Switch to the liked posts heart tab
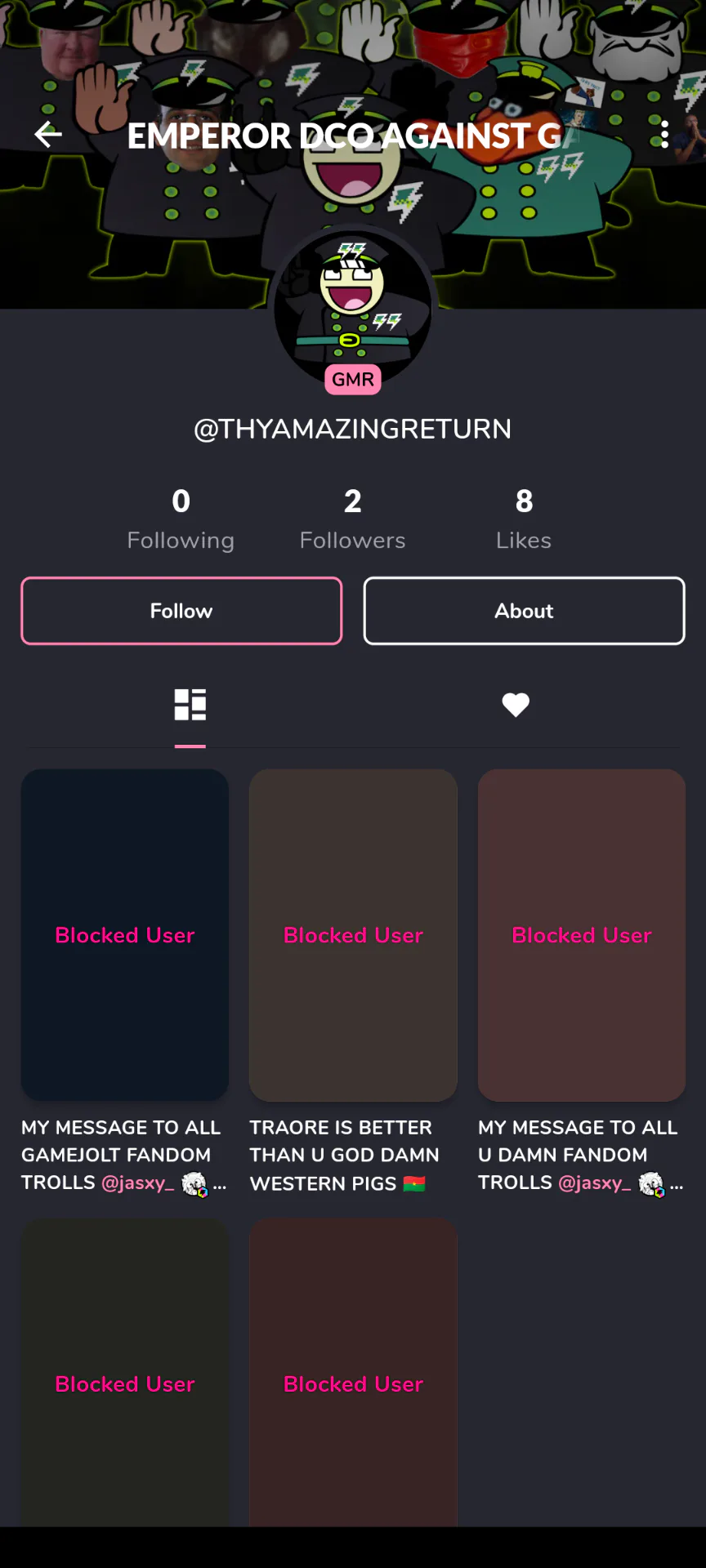 click(x=516, y=705)
